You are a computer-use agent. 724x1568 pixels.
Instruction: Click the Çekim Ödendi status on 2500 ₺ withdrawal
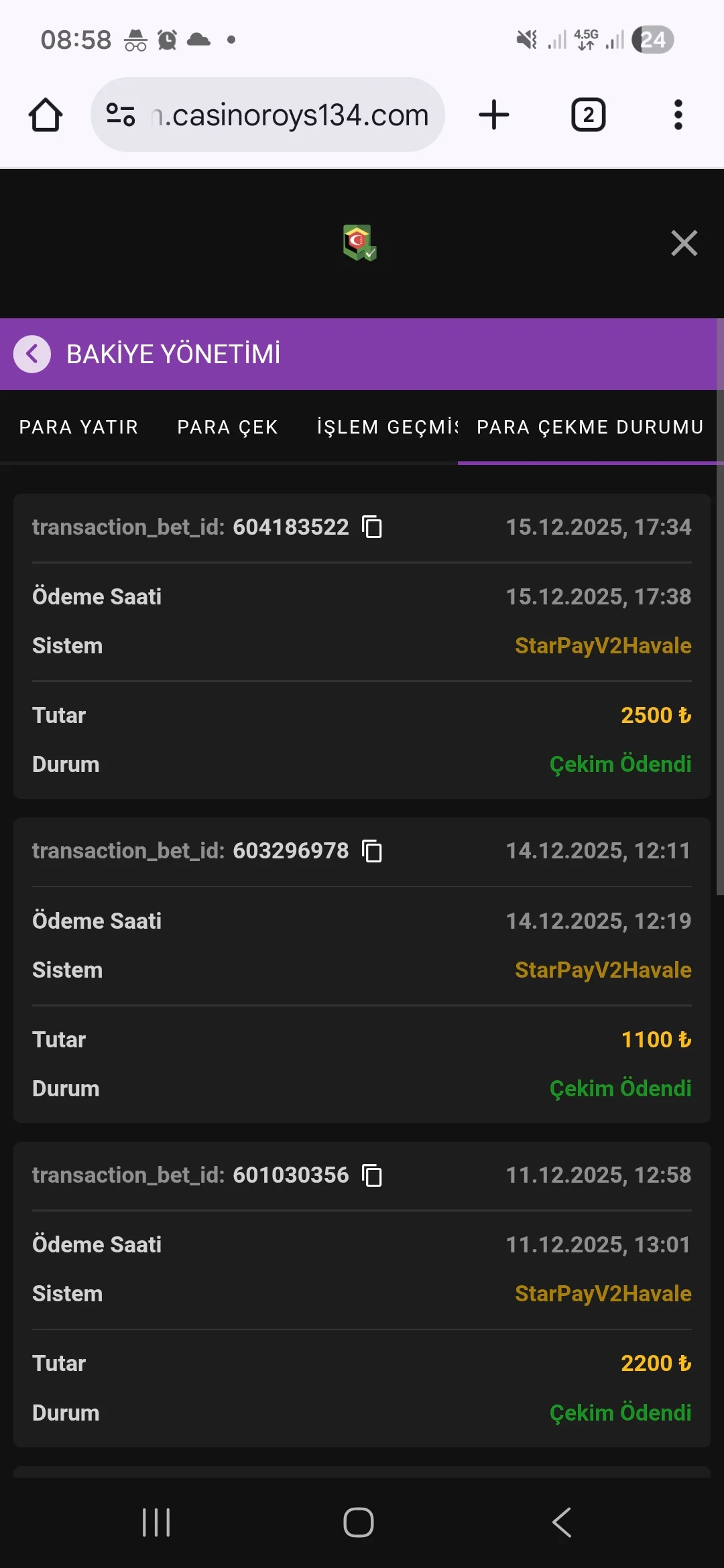[621, 764]
